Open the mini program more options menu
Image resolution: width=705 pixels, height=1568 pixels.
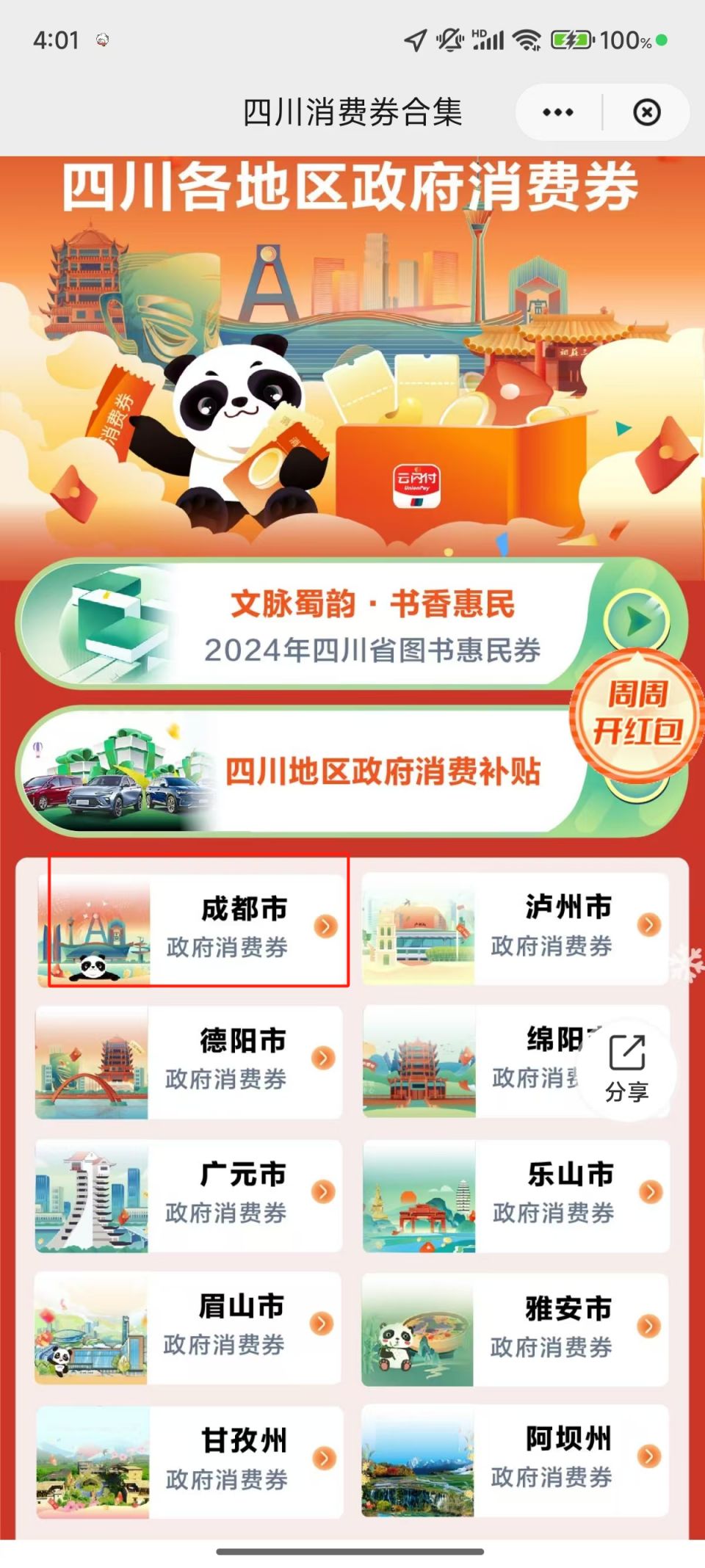(x=557, y=112)
